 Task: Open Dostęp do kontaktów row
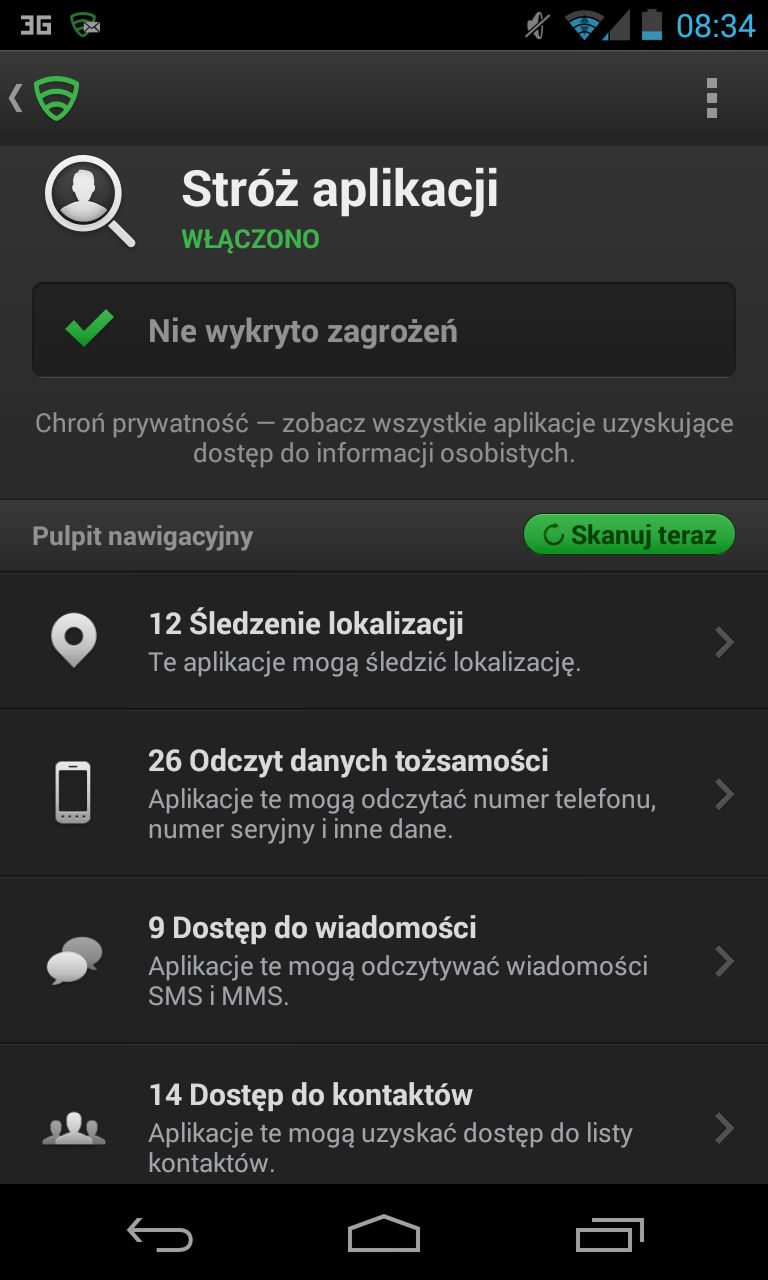coord(384,1115)
